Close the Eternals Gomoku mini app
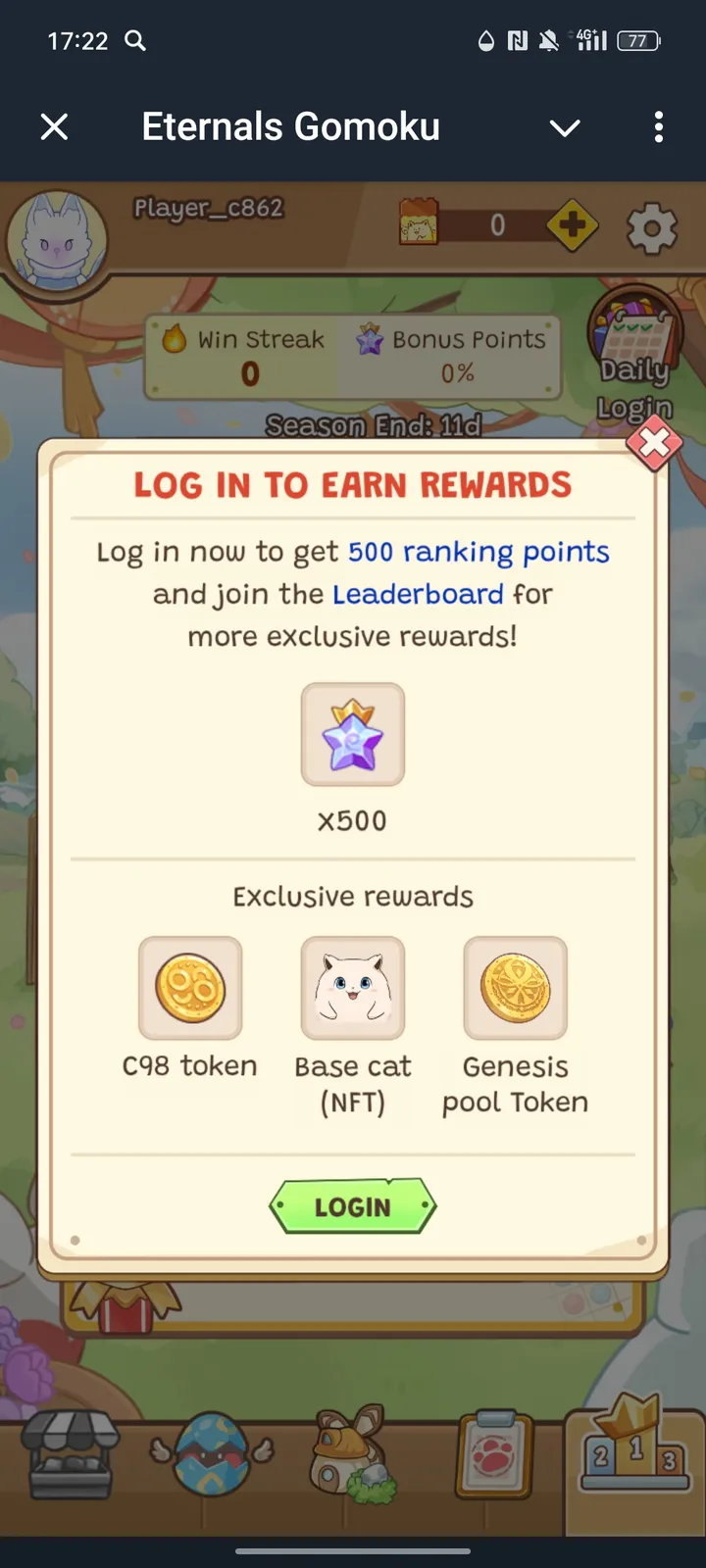Image resolution: width=706 pixels, height=1568 pixels. (55, 126)
